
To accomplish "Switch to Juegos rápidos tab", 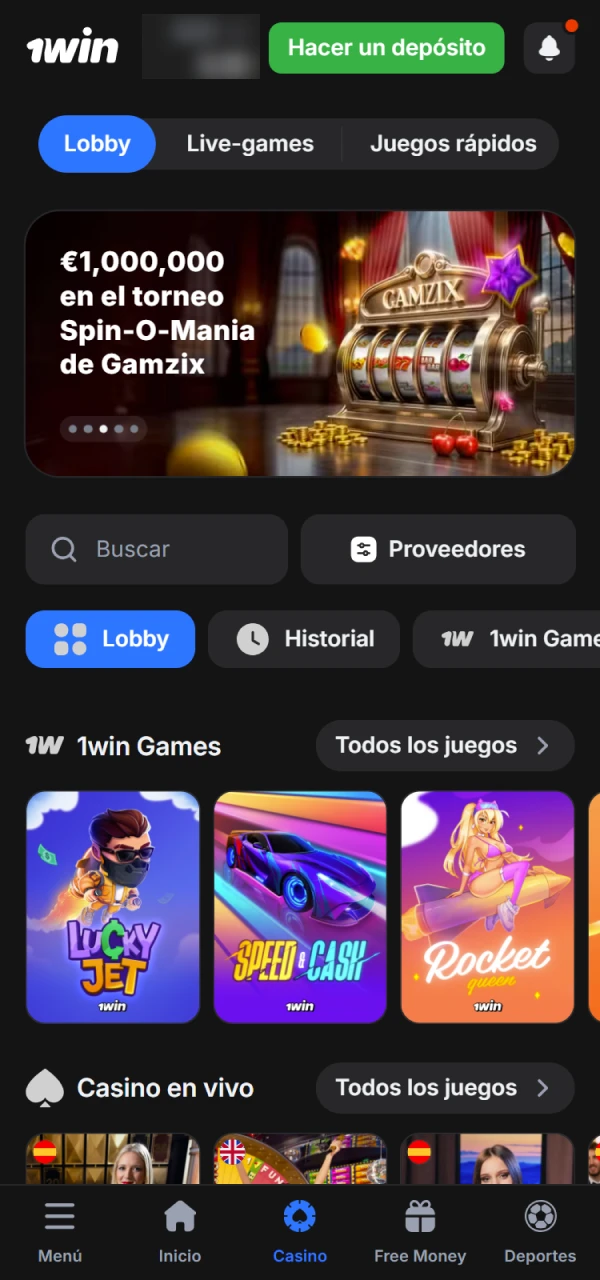I will click(453, 144).
